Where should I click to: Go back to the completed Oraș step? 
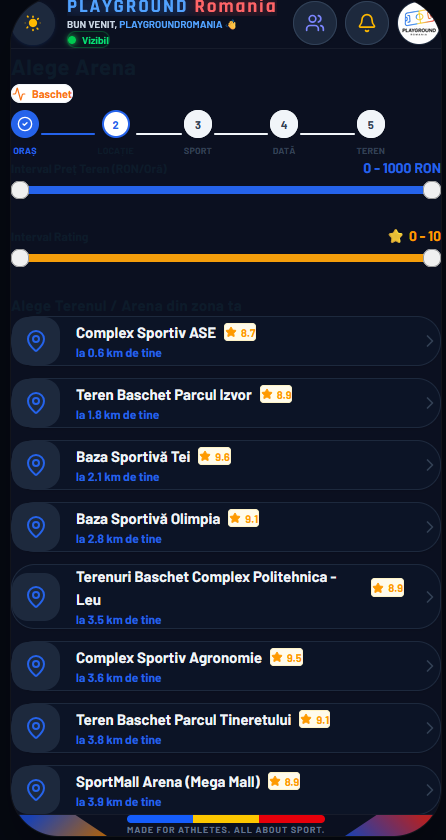click(x=25, y=124)
